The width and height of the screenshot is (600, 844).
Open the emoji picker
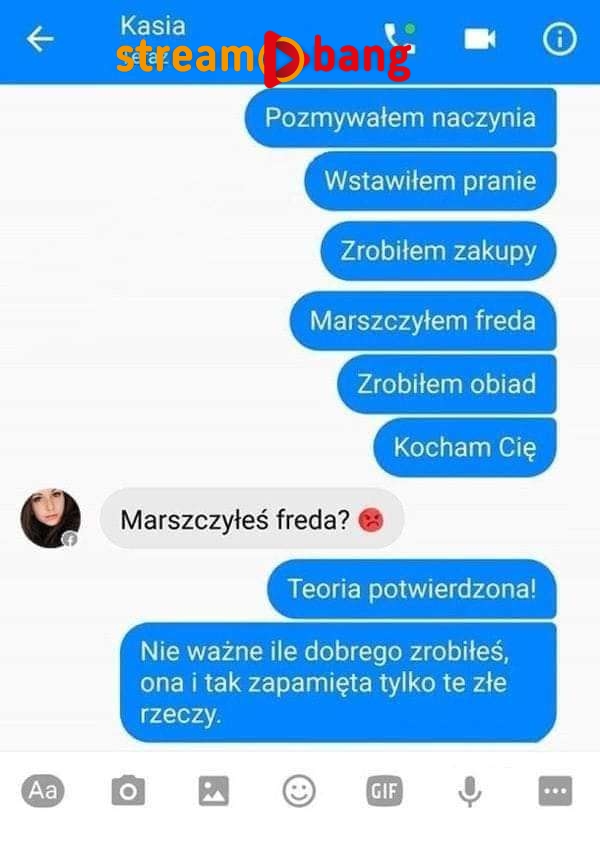pos(298,792)
